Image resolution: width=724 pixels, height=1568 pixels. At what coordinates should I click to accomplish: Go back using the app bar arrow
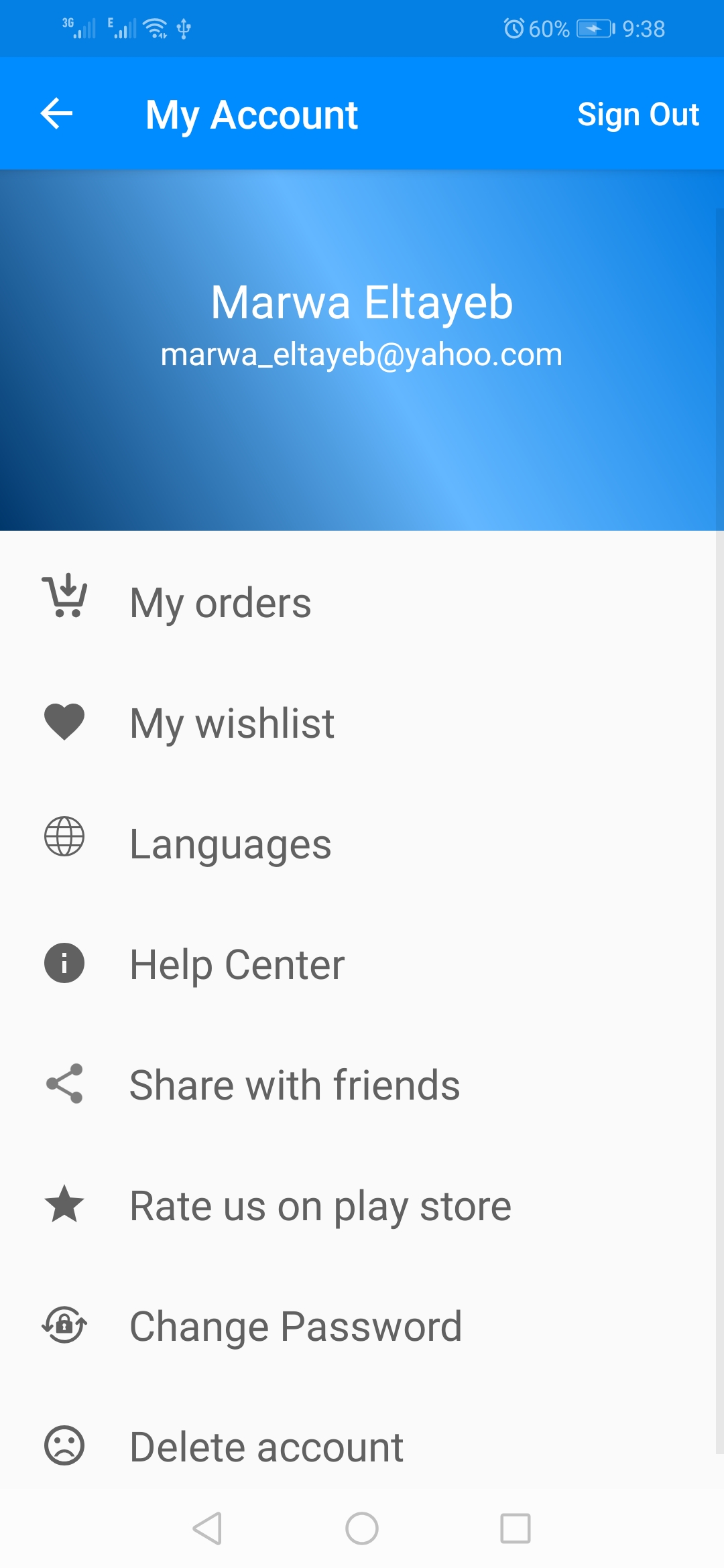point(57,114)
